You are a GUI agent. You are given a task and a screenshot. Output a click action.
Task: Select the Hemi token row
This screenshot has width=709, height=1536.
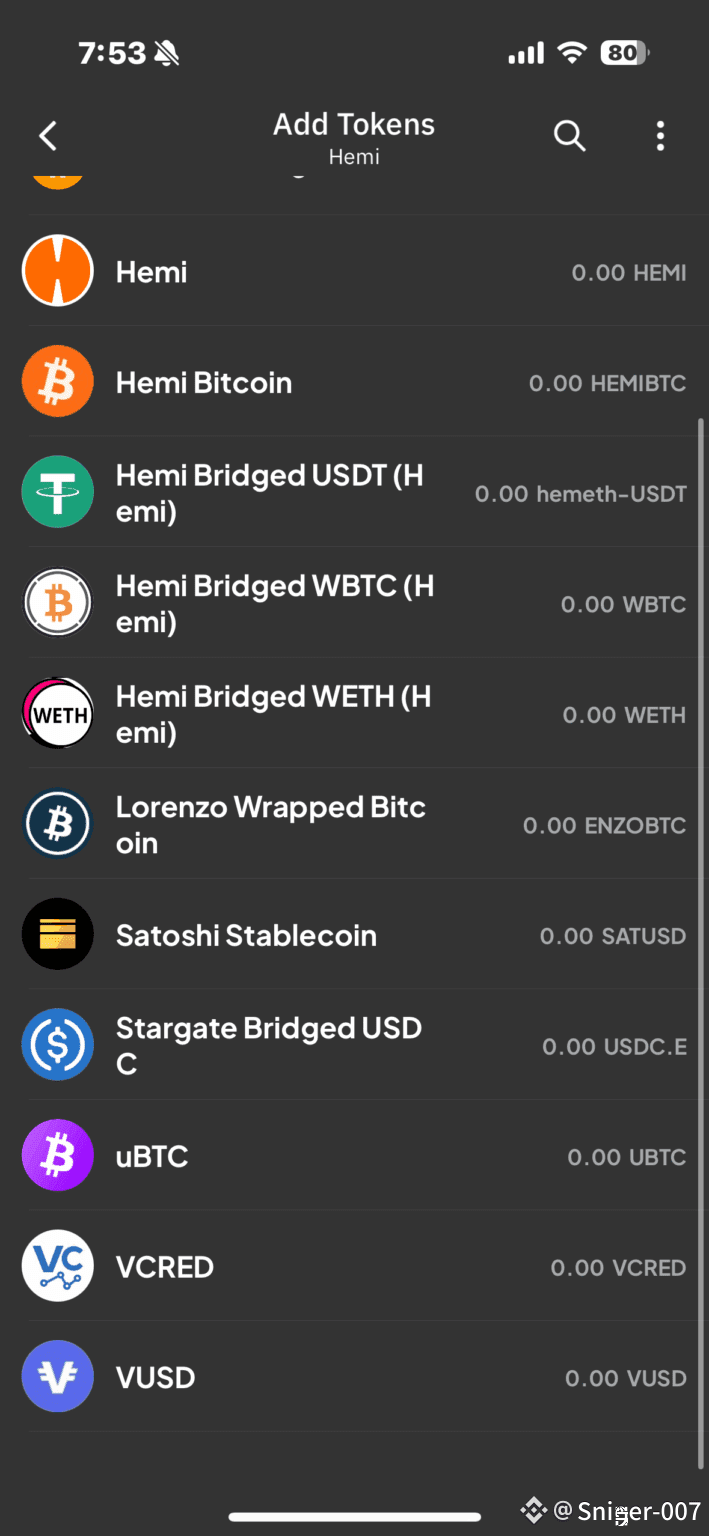coord(354,272)
